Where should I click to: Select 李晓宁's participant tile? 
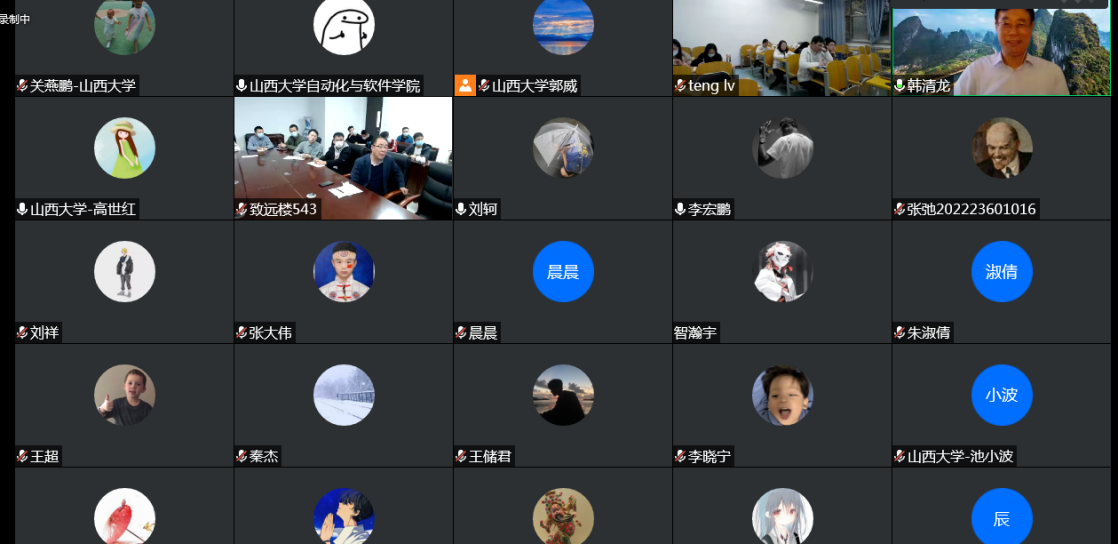coord(781,402)
